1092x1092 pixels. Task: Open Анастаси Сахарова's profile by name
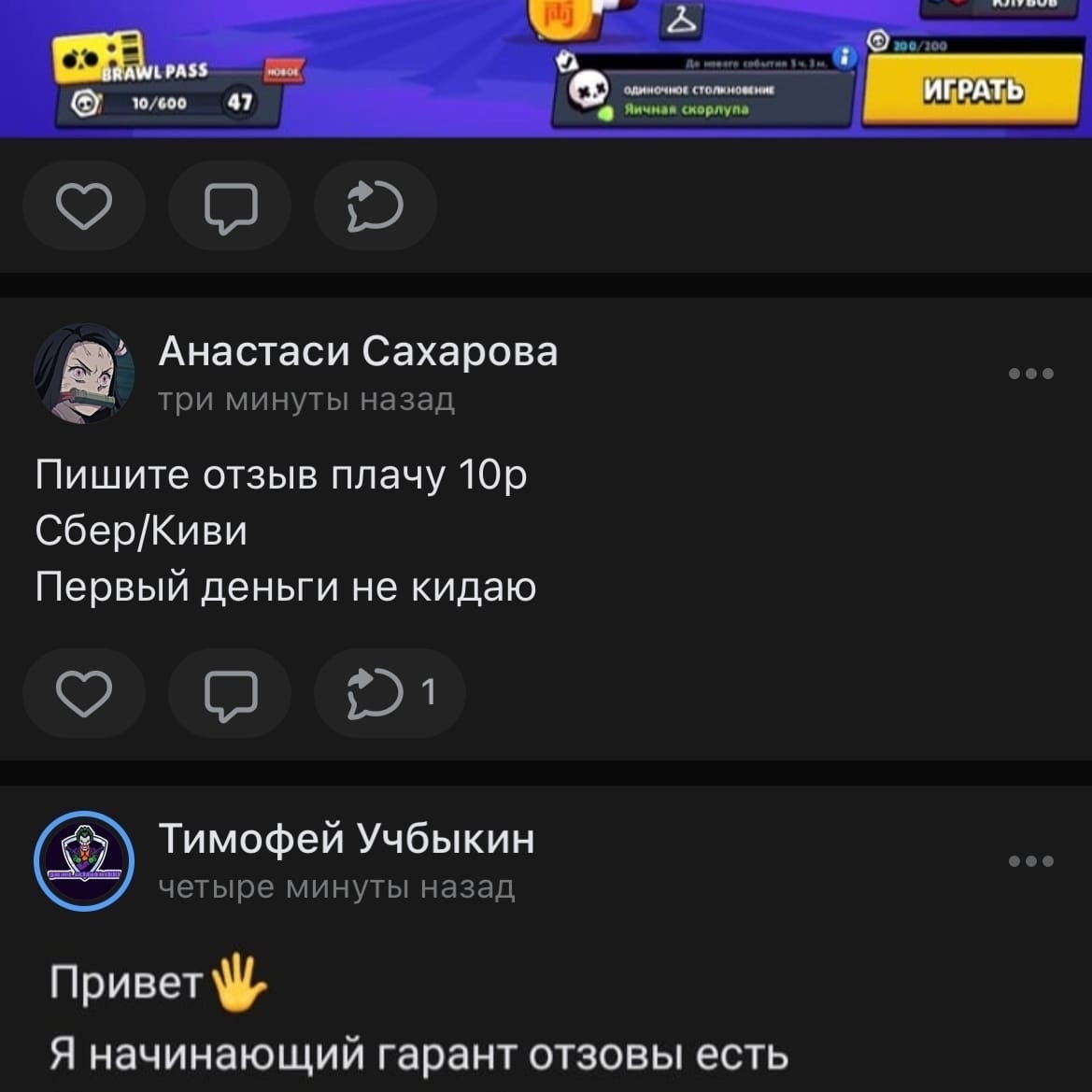358,352
